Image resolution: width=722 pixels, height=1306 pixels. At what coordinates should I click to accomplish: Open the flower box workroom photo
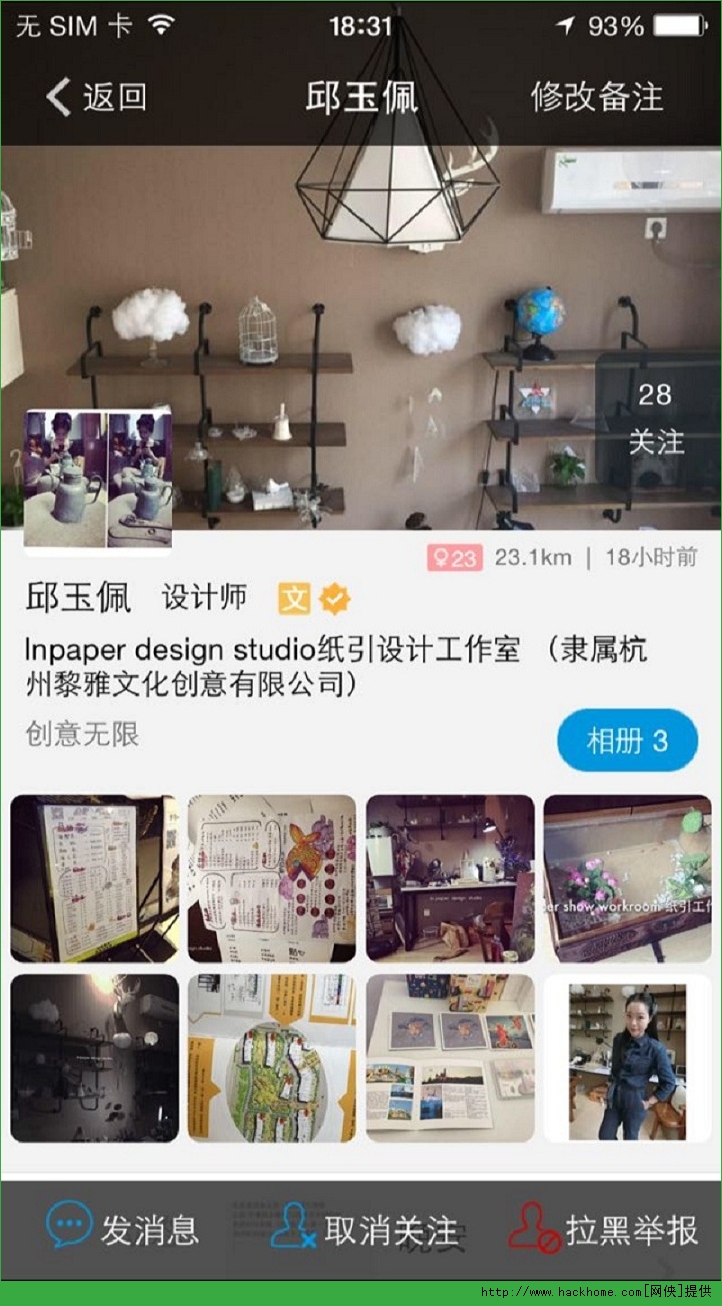[627, 879]
